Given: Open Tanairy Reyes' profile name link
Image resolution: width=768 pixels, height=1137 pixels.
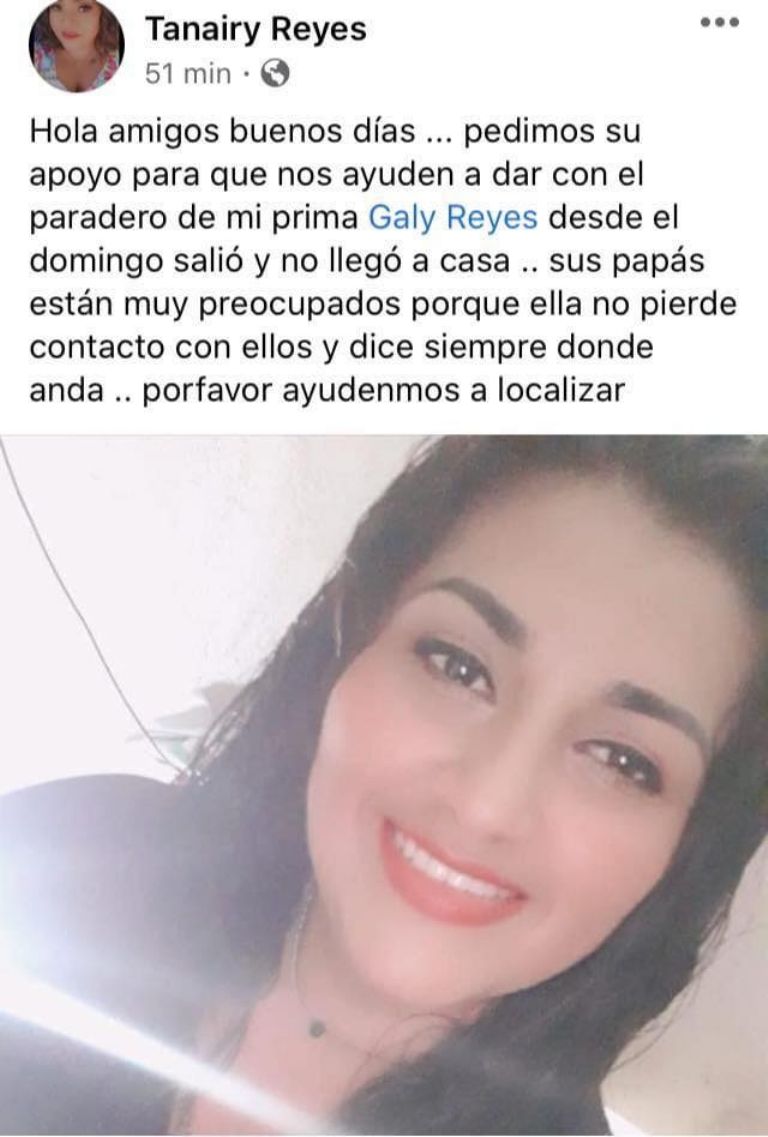Looking at the screenshot, I should pos(256,30).
